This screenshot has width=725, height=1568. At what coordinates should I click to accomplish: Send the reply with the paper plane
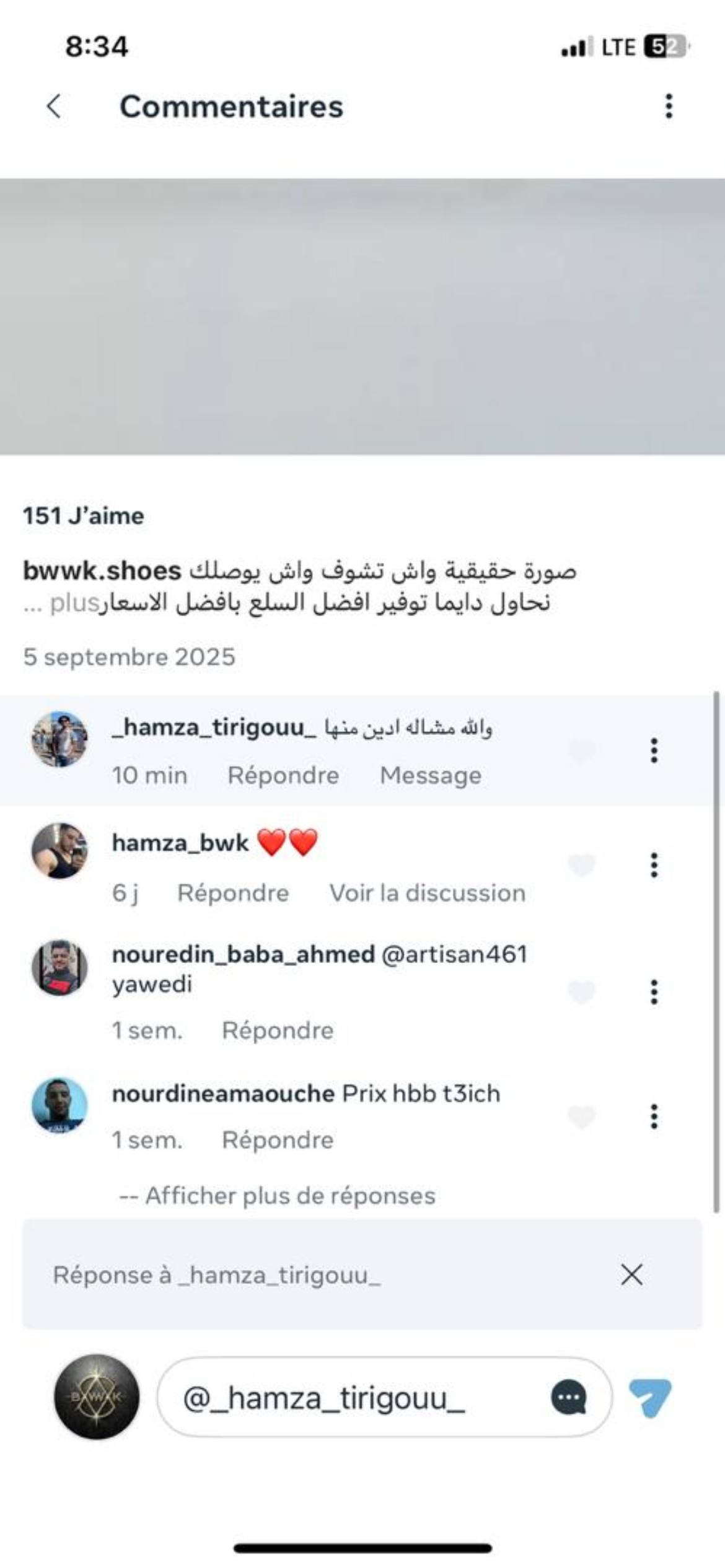click(x=650, y=1398)
